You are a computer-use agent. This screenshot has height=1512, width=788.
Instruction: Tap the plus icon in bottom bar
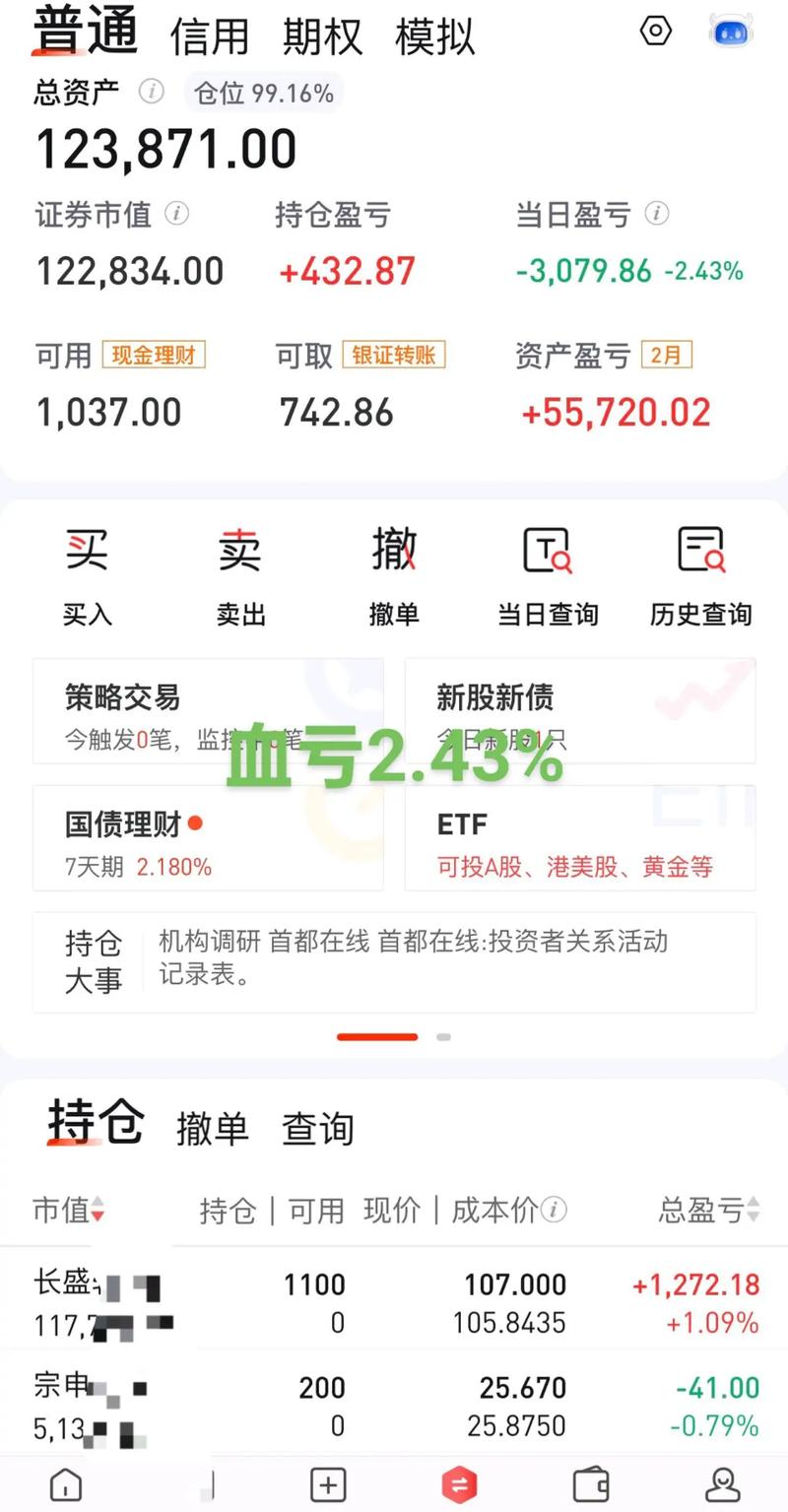click(328, 1484)
